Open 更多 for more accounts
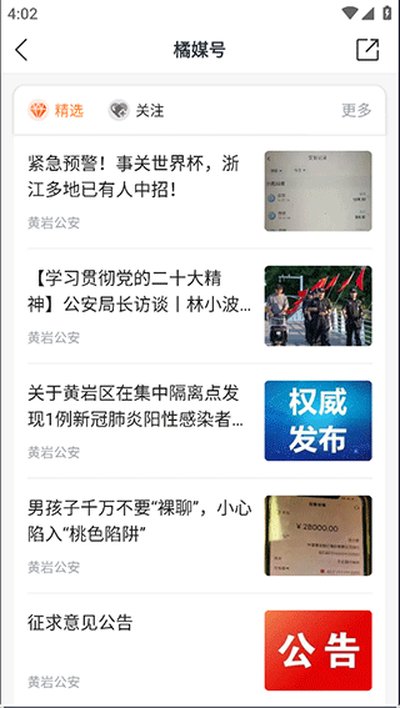This screenshot has height=708, width=400. pos(356,110)
